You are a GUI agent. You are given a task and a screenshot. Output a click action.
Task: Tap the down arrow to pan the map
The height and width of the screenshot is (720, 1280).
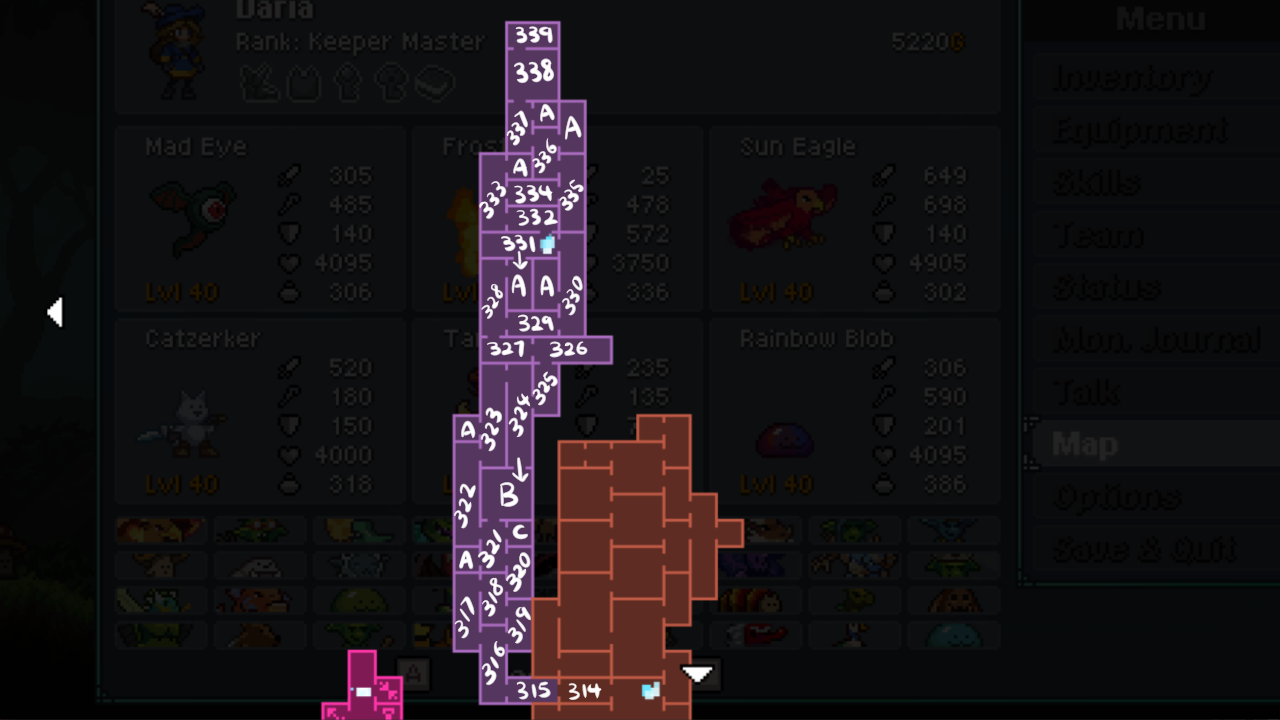pos(697,674)
